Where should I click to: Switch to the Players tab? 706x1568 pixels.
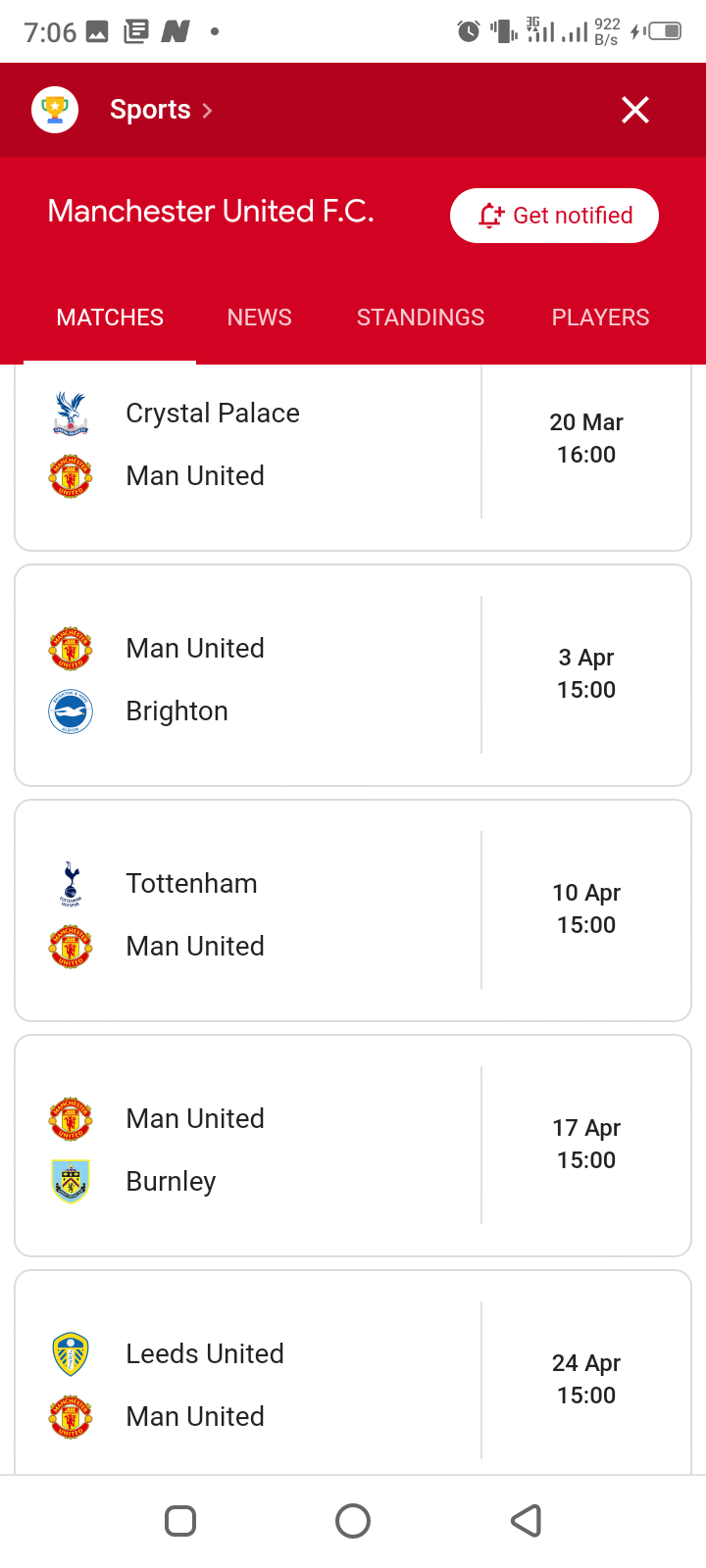pos(600,318)
